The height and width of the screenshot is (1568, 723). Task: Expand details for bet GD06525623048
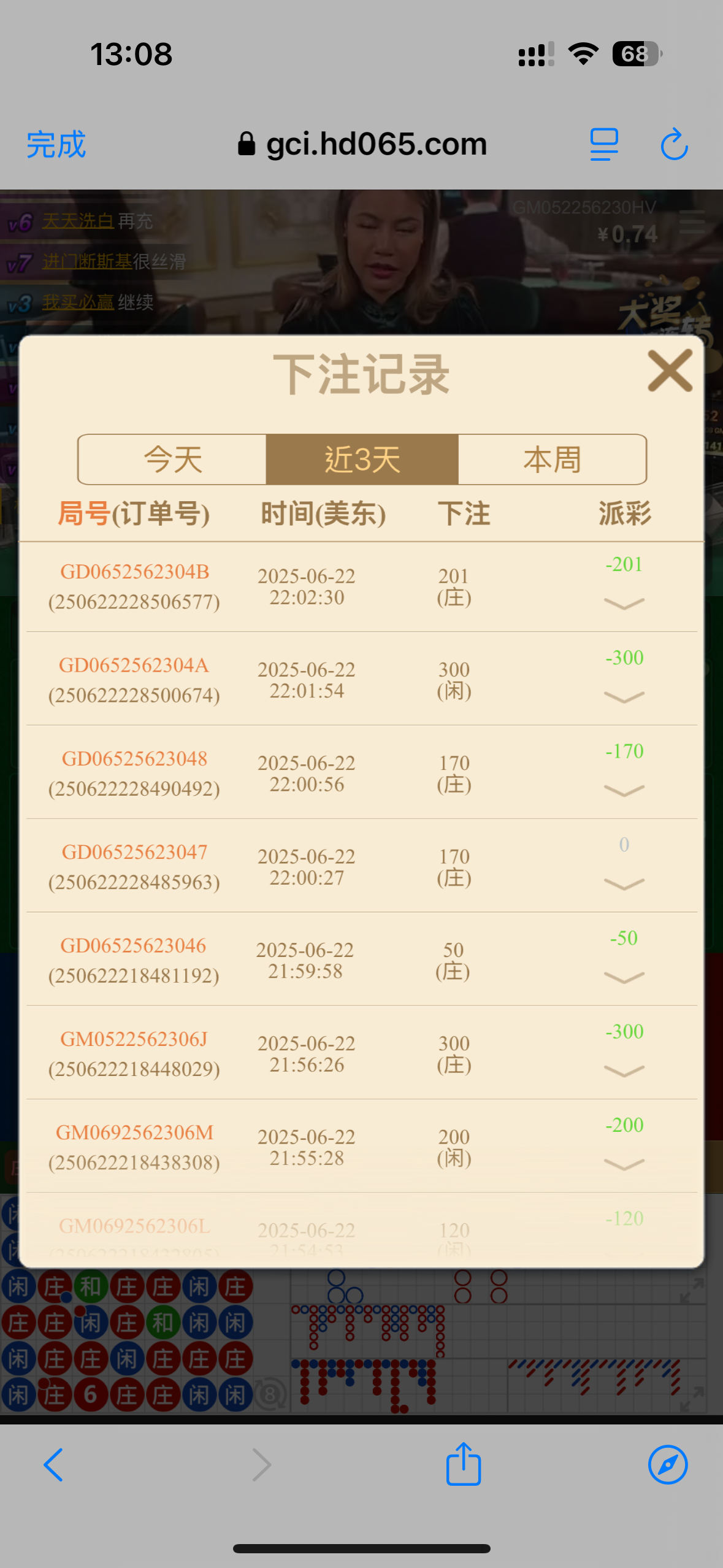coord(624,791)
